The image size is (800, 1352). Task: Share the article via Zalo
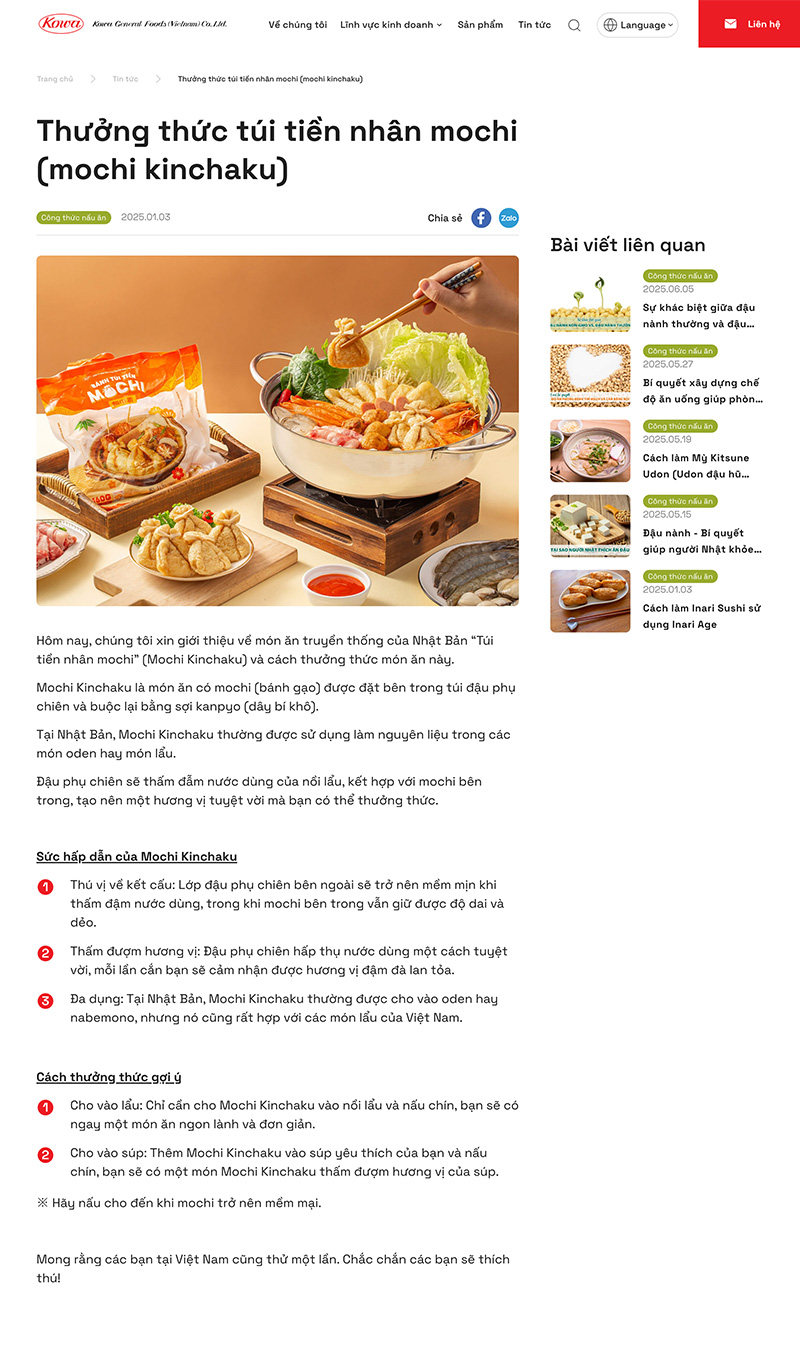509,218
